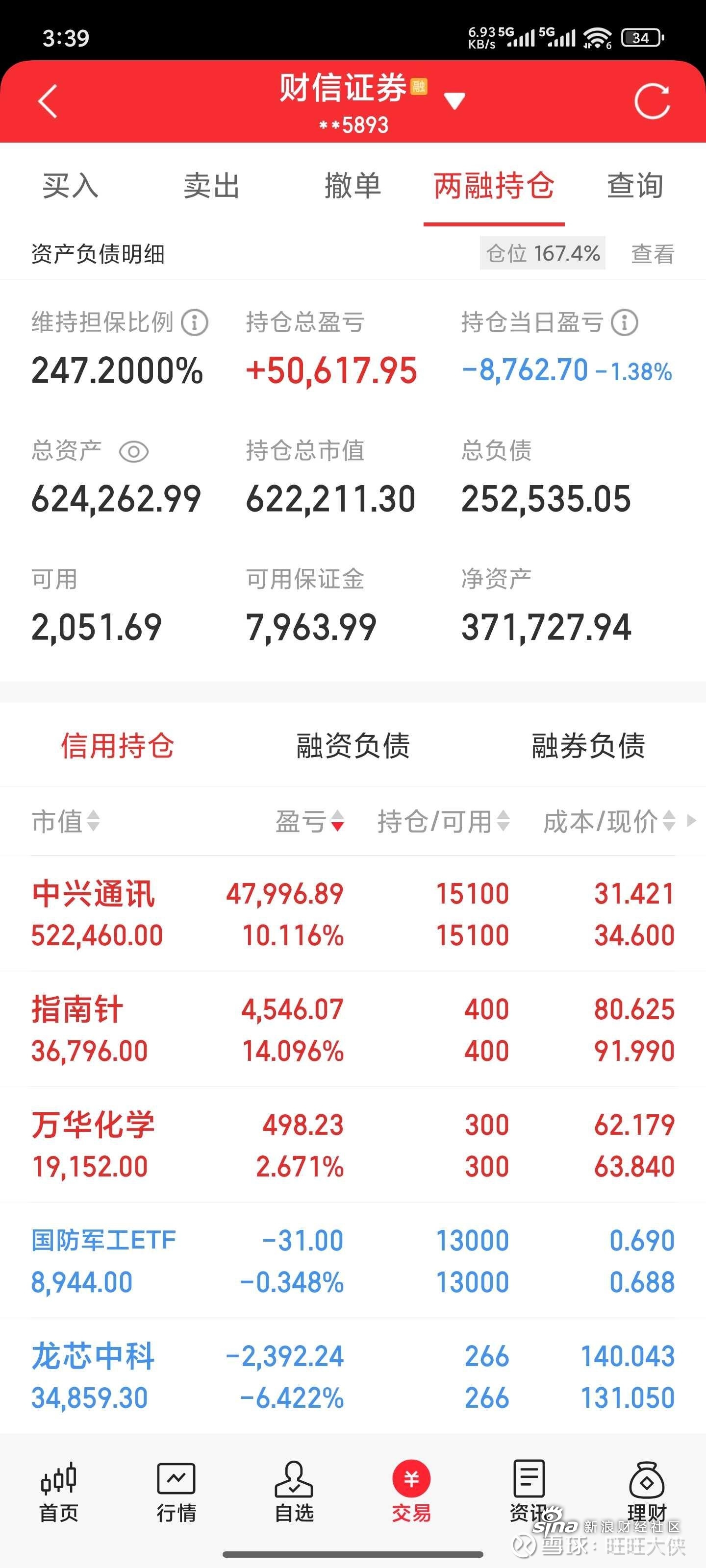Switch to 融资负债 section
The height and width of the screenshot is (1568, 706).
[x=353, y=746]
